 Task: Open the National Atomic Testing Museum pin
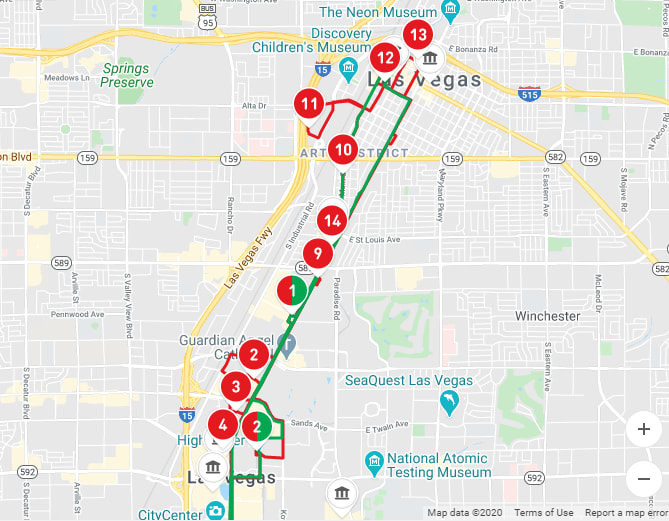pyautogui.click(x=374, y=461)
